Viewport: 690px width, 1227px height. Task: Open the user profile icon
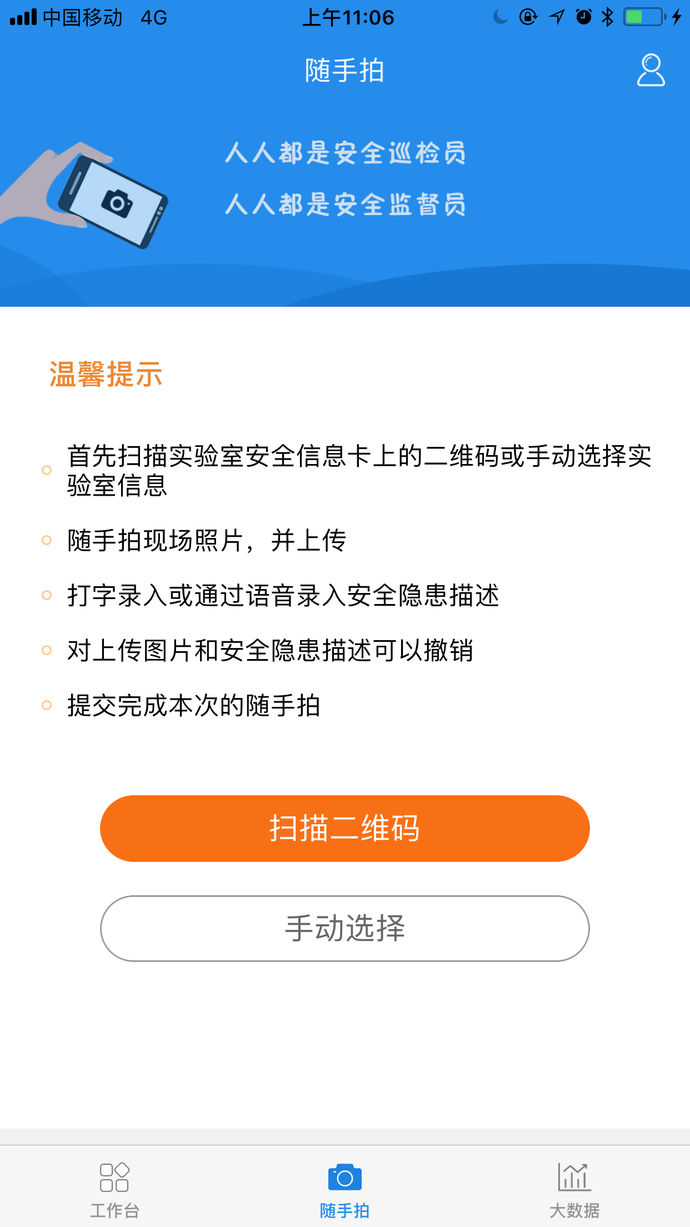(650, 70)
